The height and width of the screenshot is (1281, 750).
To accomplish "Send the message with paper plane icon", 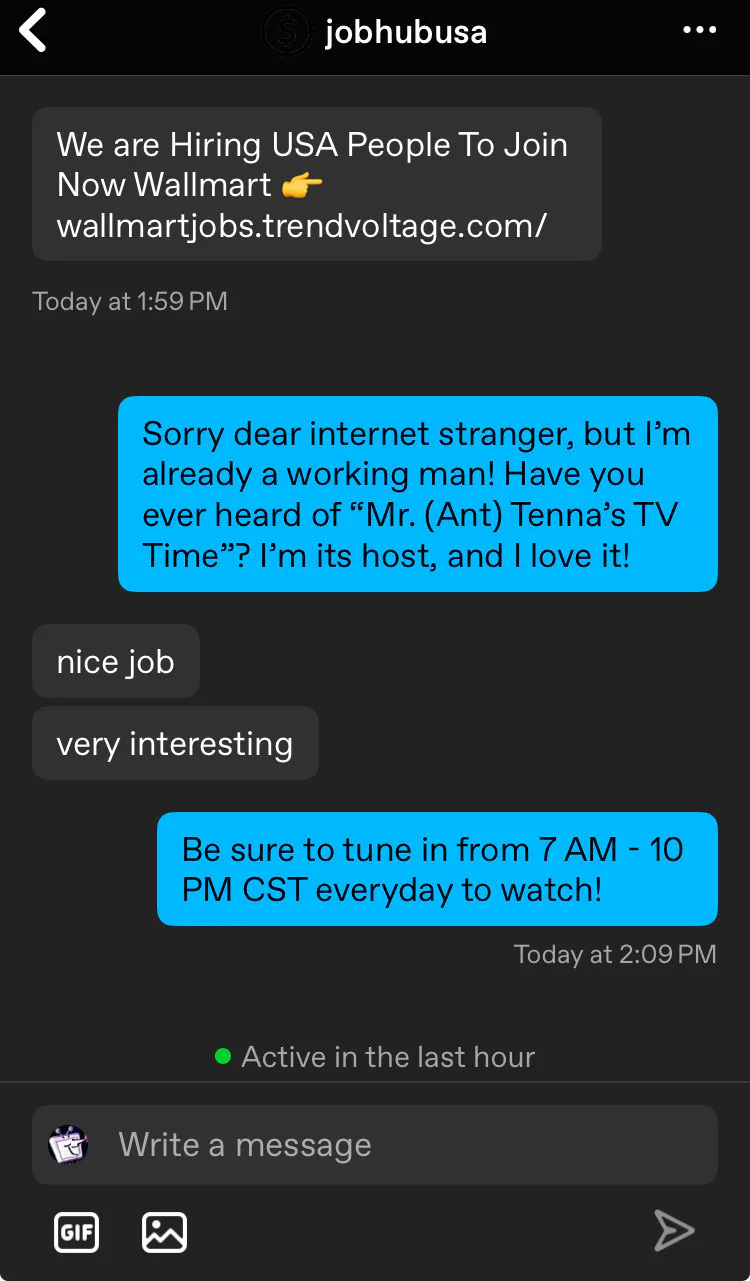I will point(674,1231).
